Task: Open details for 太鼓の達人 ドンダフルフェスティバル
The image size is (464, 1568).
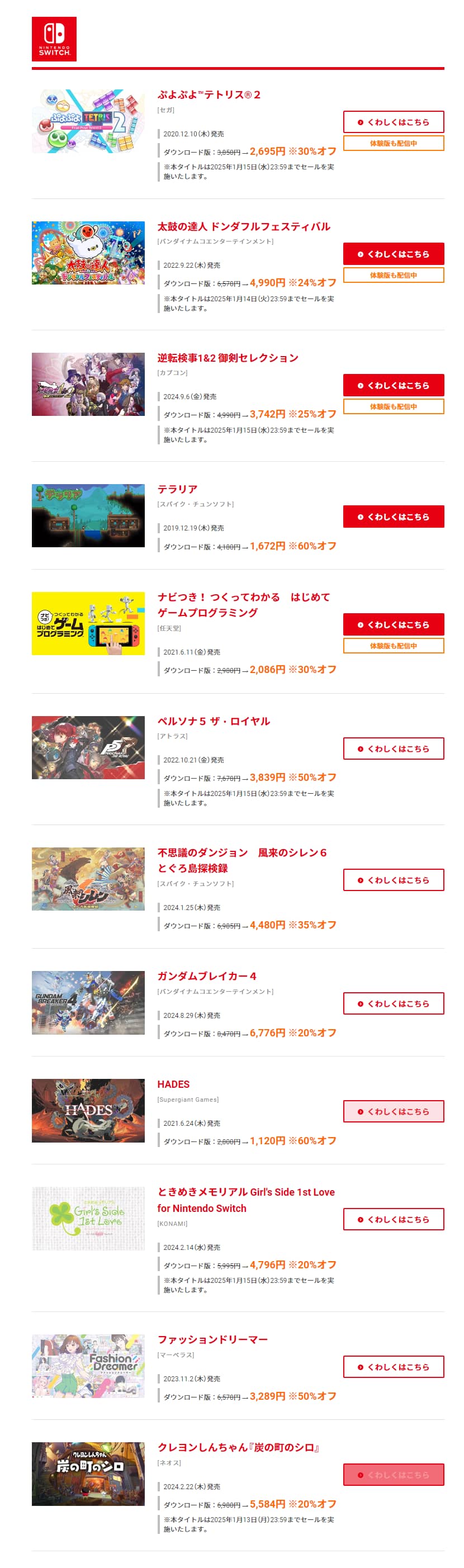Action: (x=393, y=254)
